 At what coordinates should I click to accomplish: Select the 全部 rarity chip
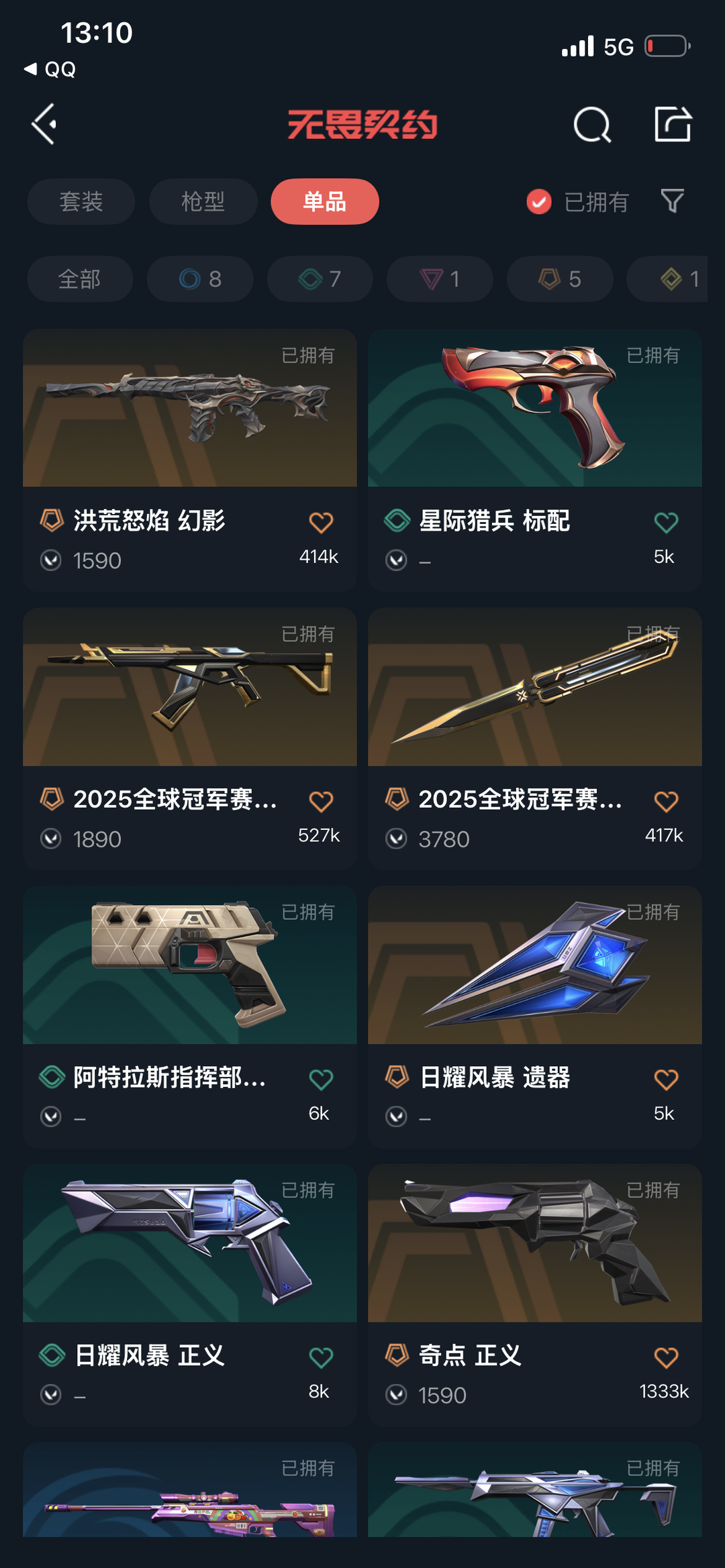click(x=79, y=279)
